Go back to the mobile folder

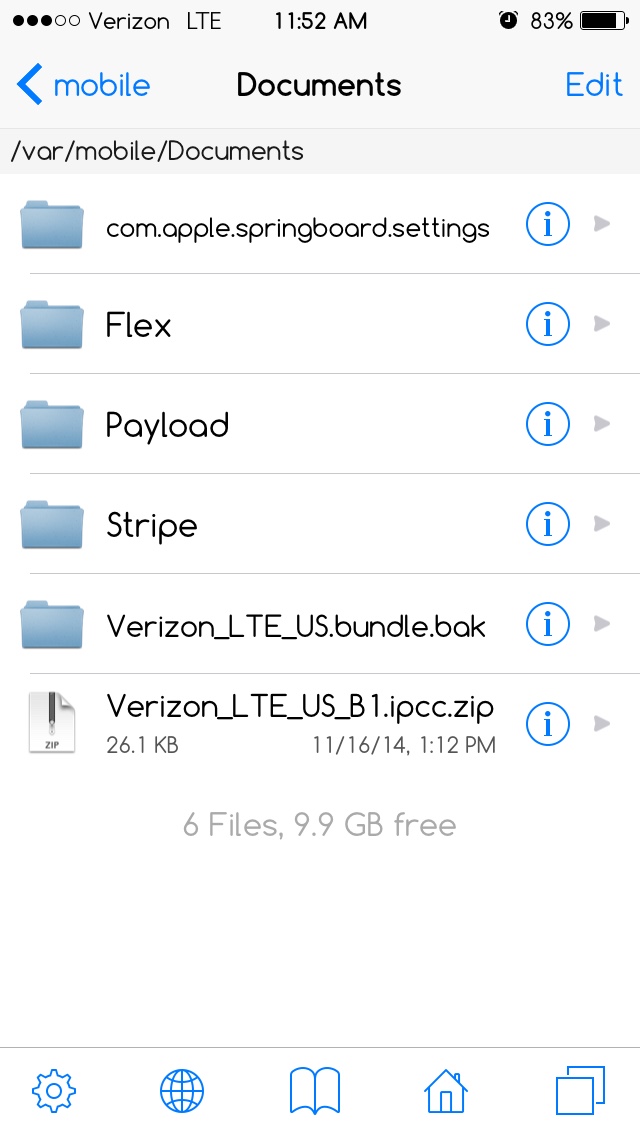click(x=84, y=86)
